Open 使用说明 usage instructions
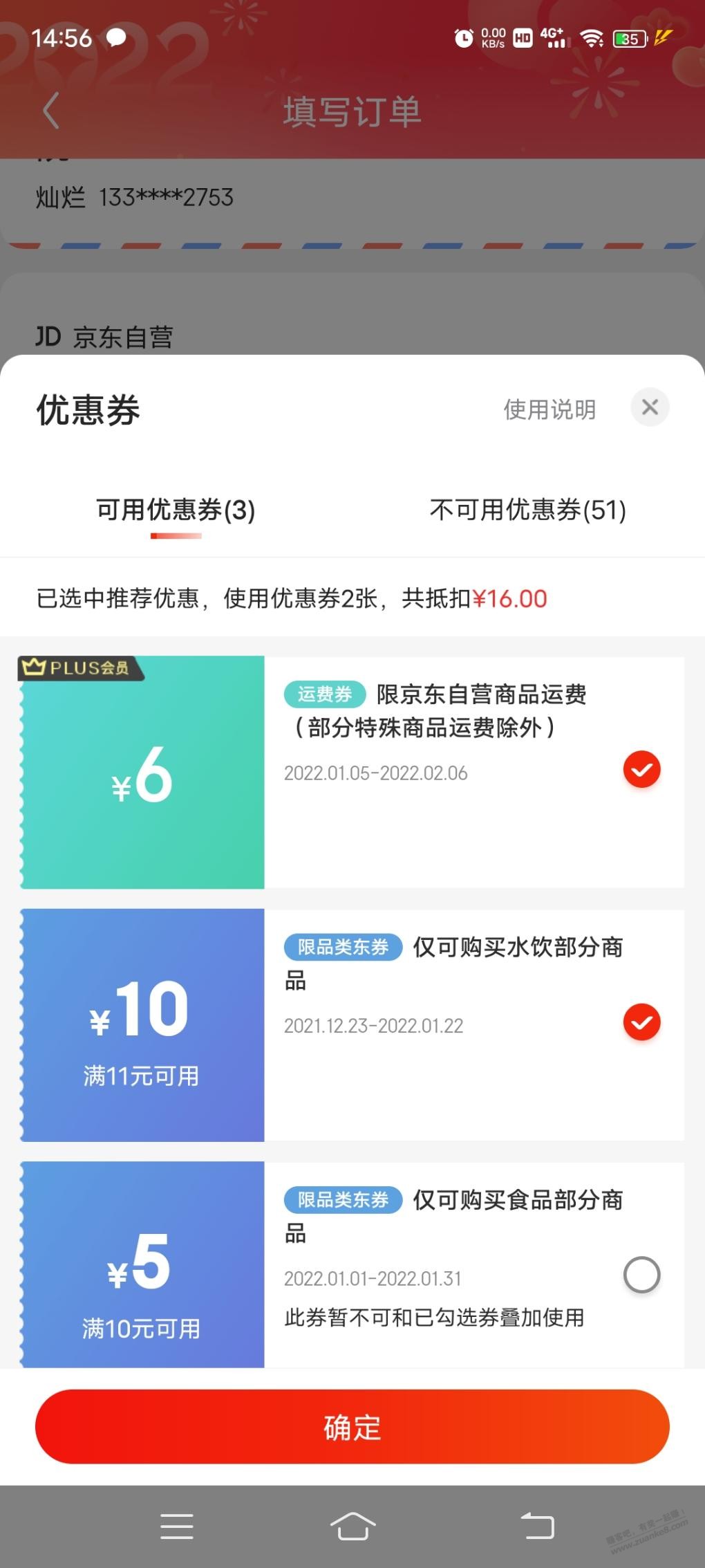Image resolution: width=705 pixels, height=1568 pixels. (x=549, y=409)
